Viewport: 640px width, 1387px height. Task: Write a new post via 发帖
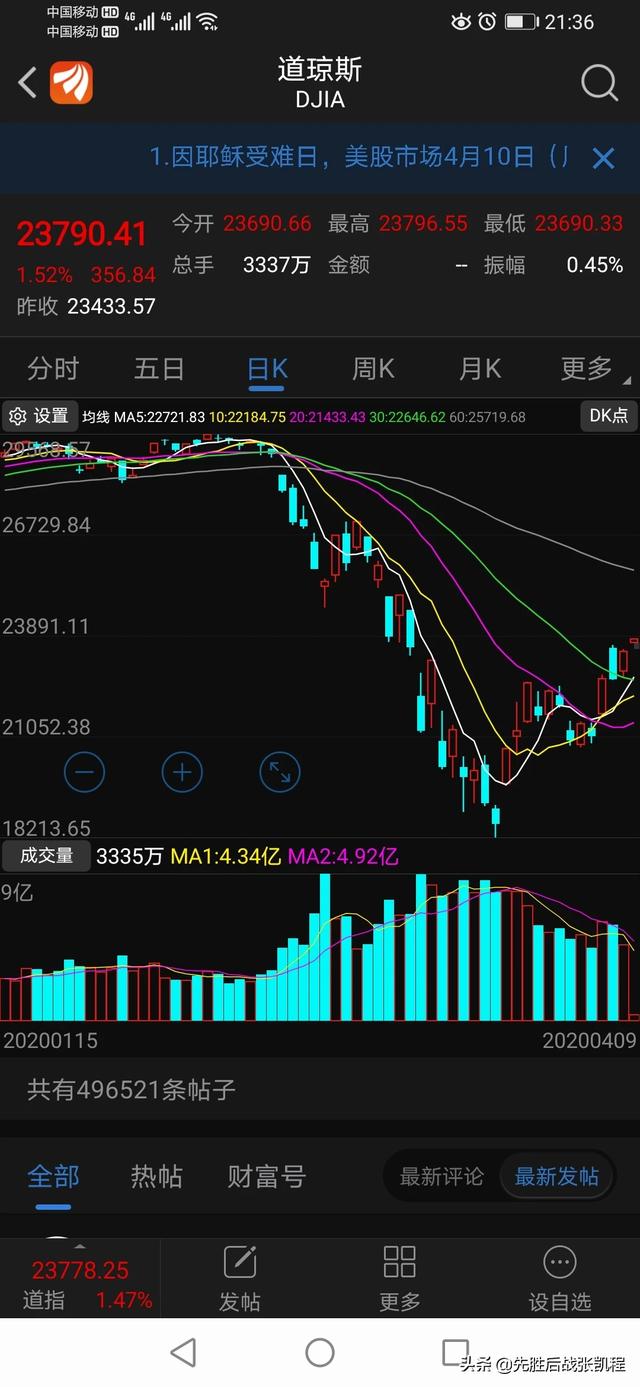click(x=240, y=1278)
